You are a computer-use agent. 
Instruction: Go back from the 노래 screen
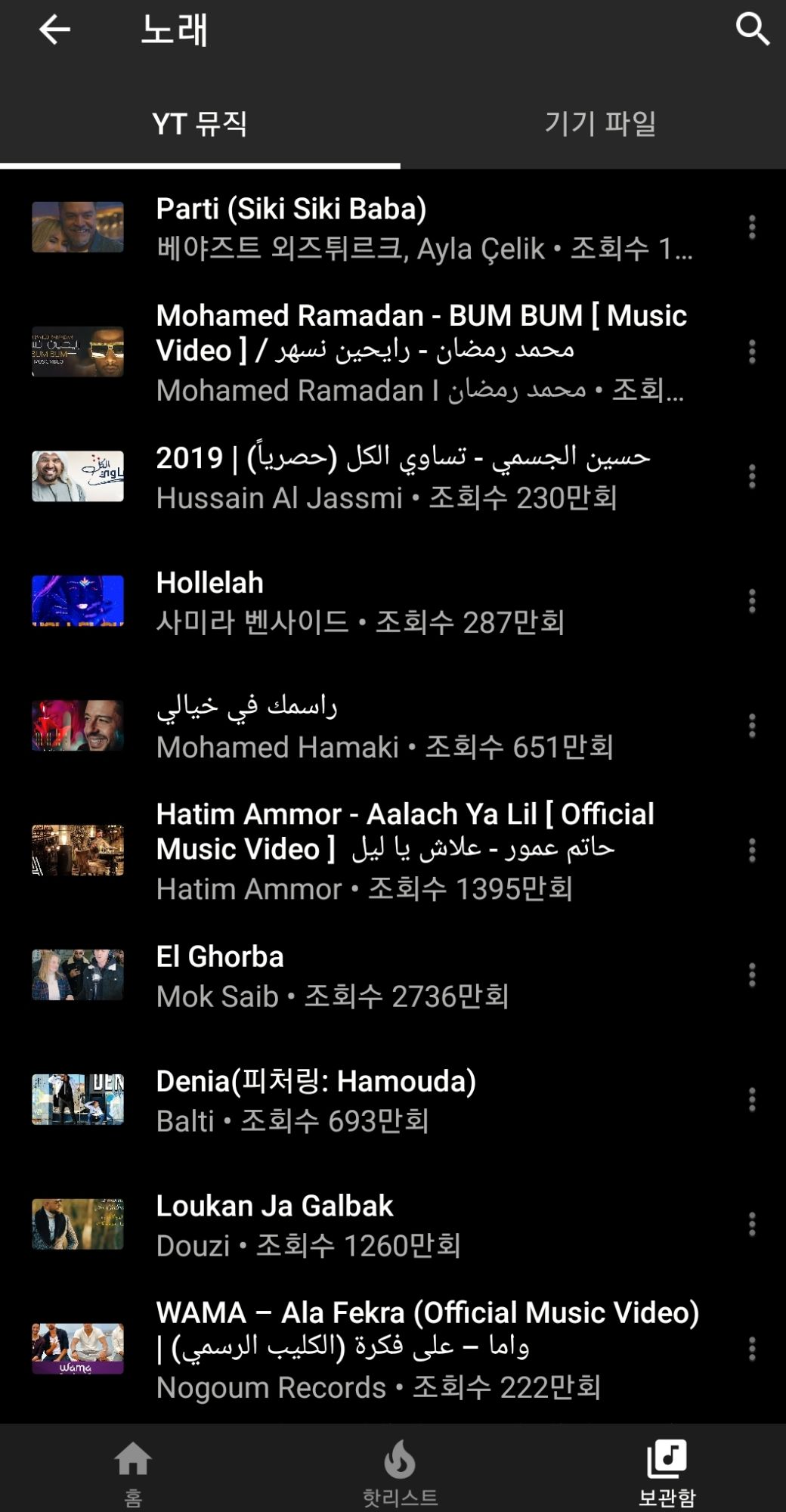(x=54, y=30)
